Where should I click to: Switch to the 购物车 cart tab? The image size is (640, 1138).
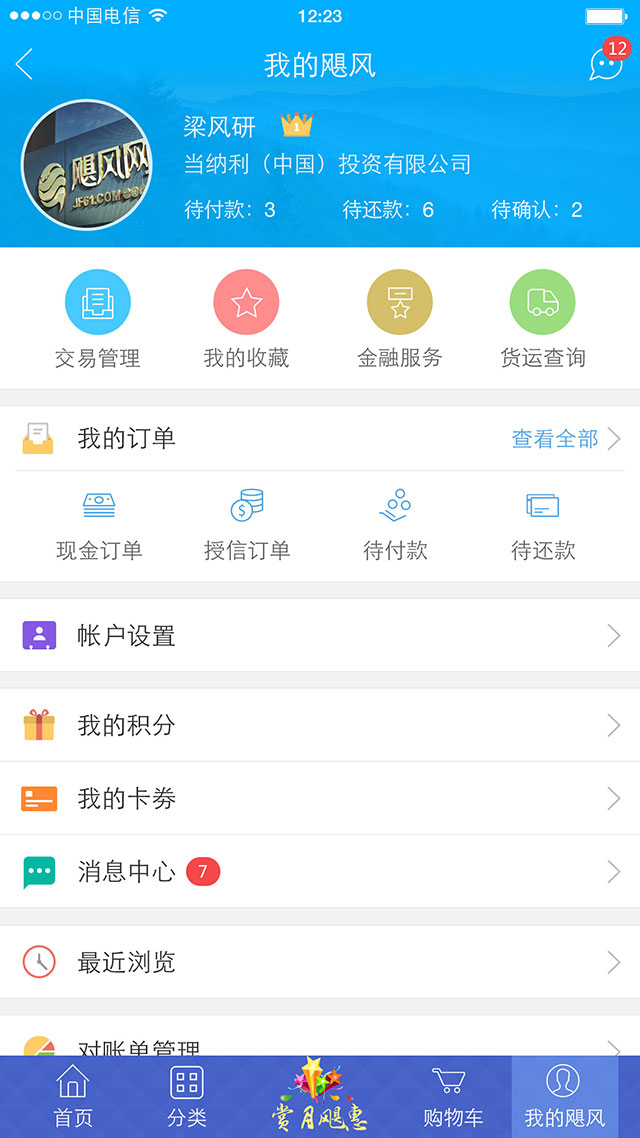pyautogui.click(x=452, y=1097)
